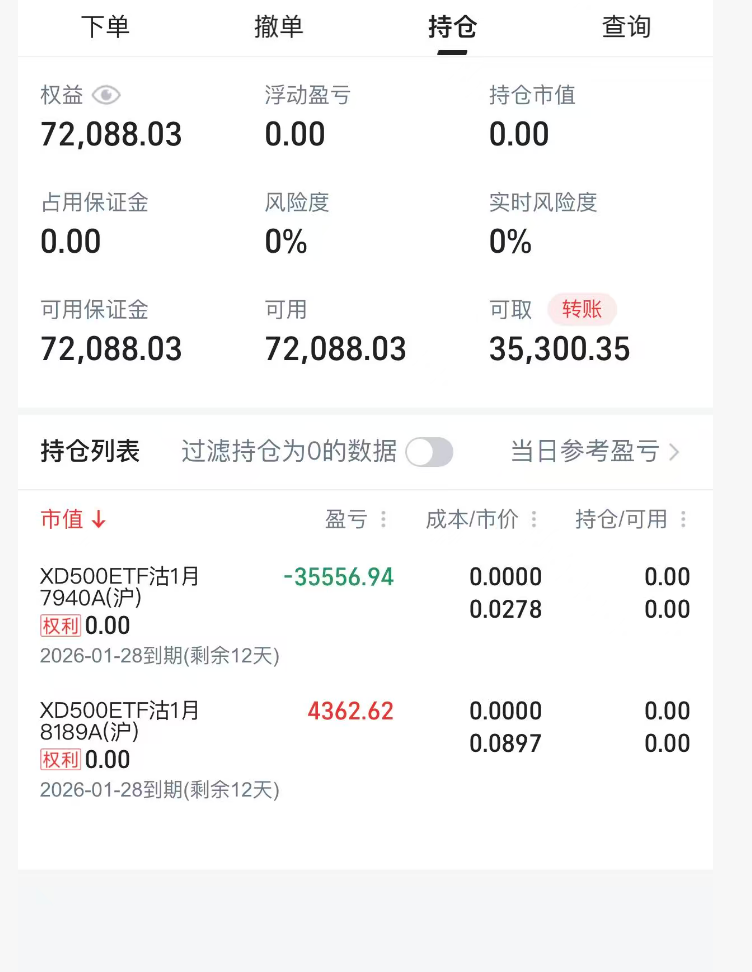Toggle 过滤持仓为0的数据 switch
The width and height of the screenshot is (752, 972).
tap(429, 452)
